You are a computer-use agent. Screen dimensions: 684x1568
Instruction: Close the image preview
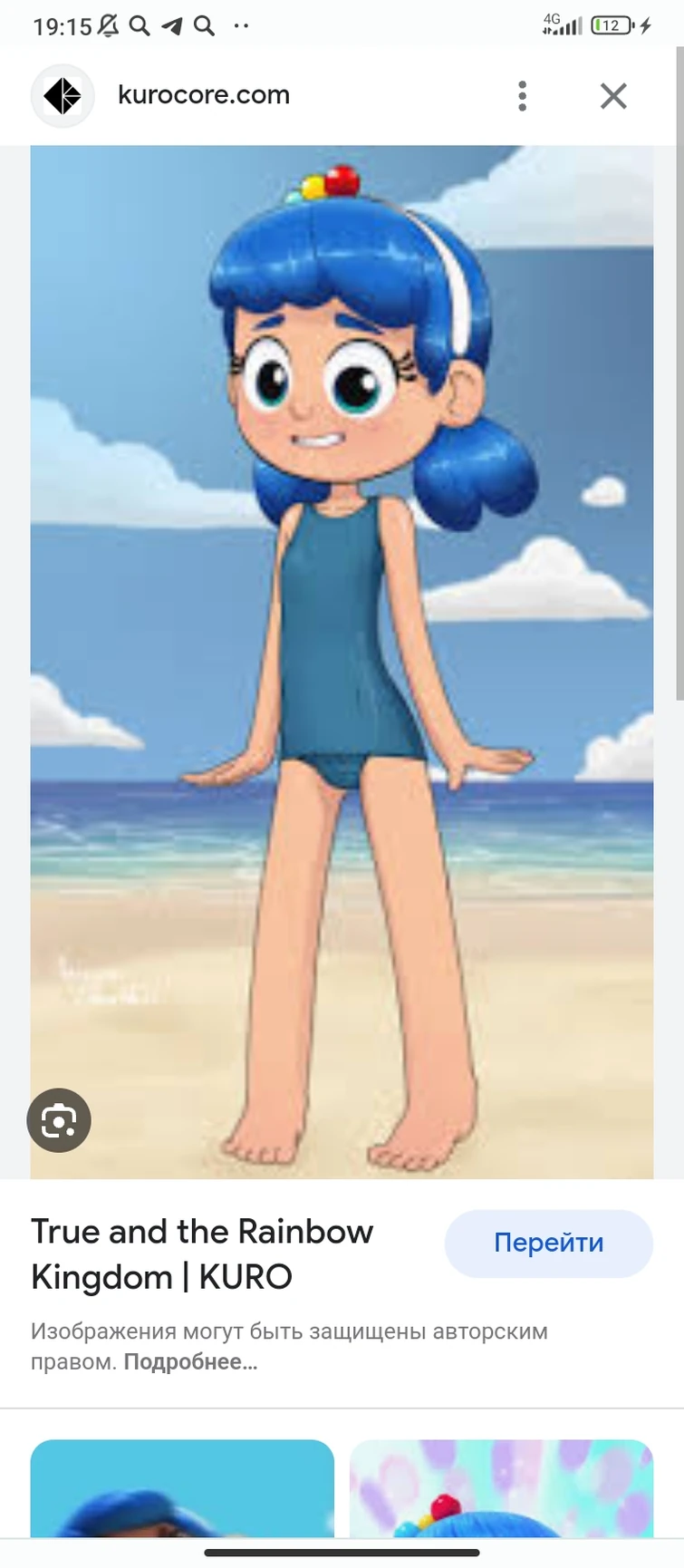(x=613, y=95)
